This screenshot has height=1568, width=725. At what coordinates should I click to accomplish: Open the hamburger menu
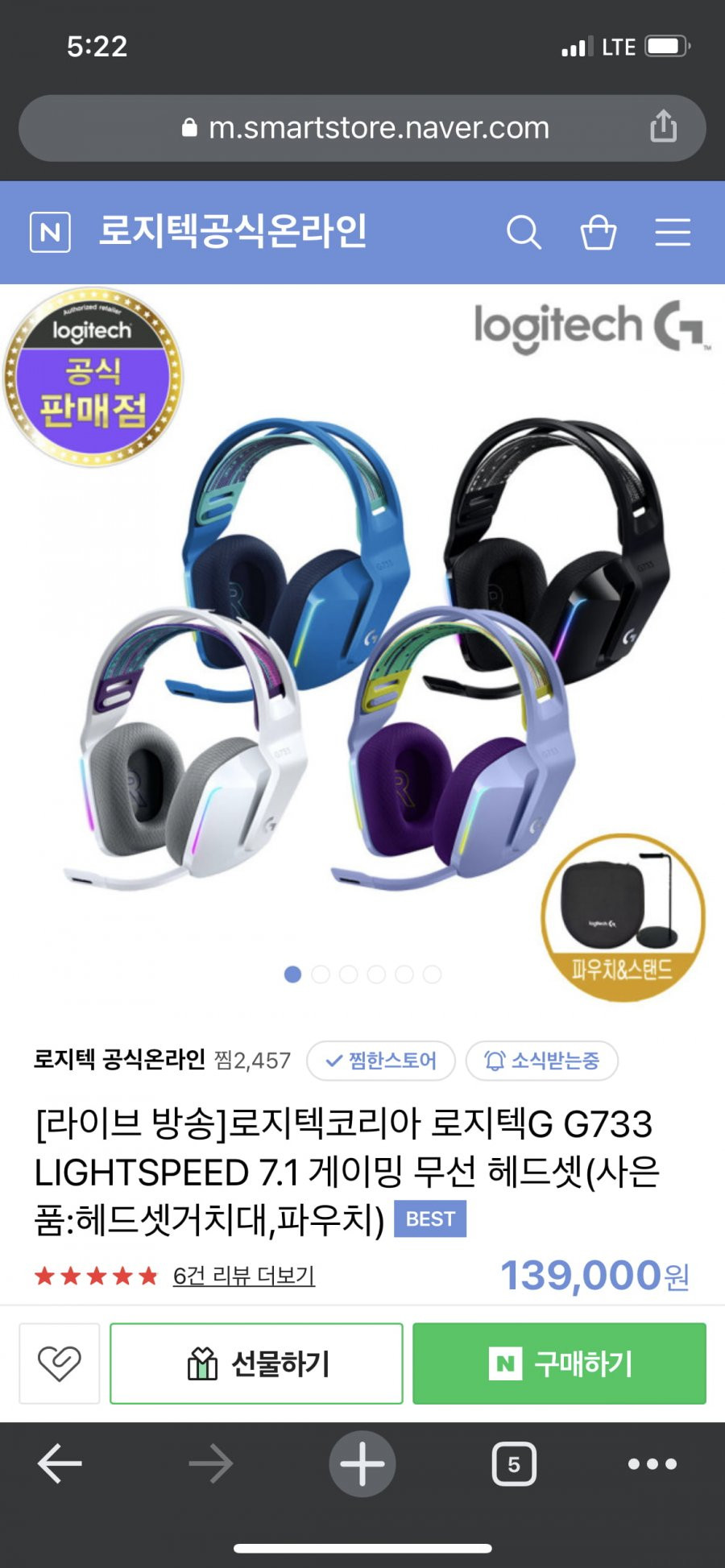[673, 233]
